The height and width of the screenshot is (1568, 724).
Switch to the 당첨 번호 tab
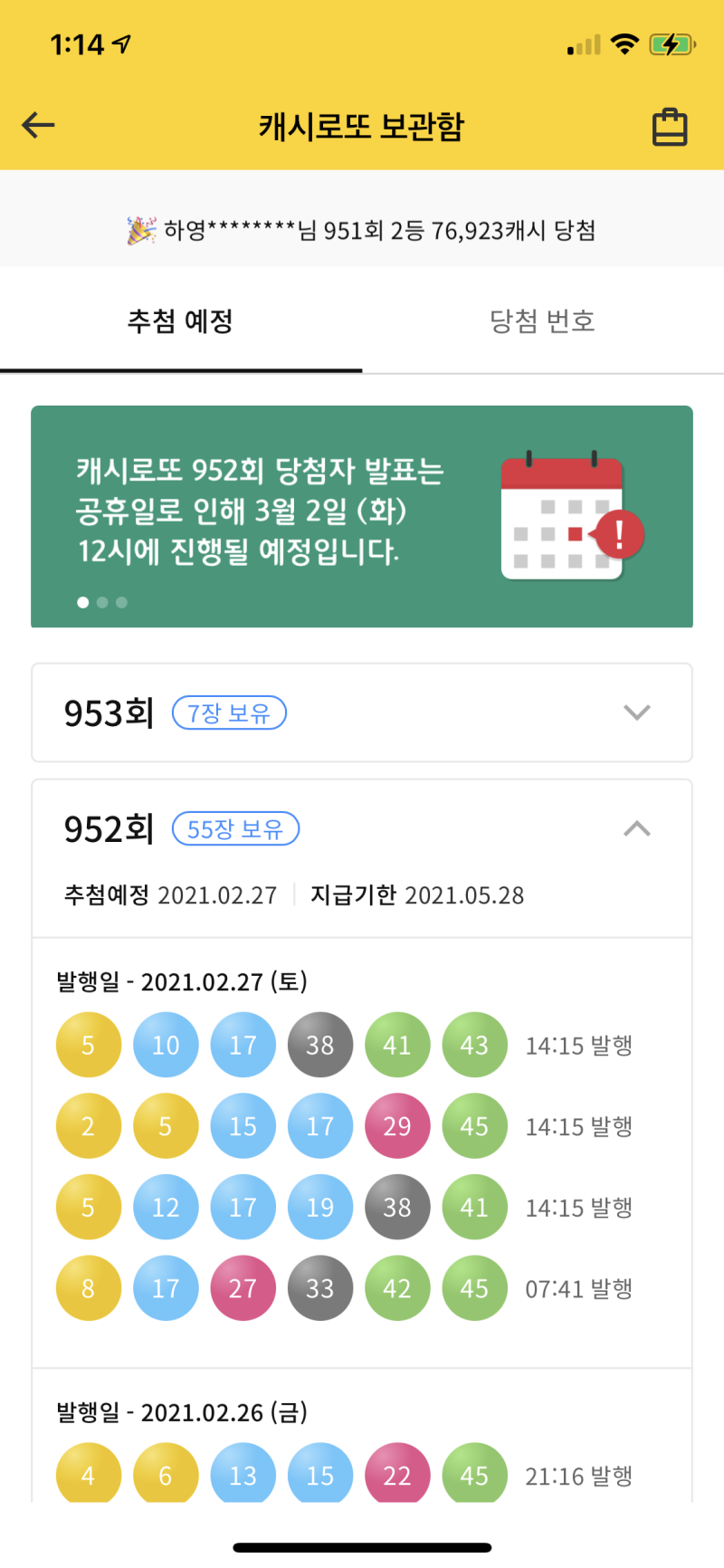[x=543, y=321]
